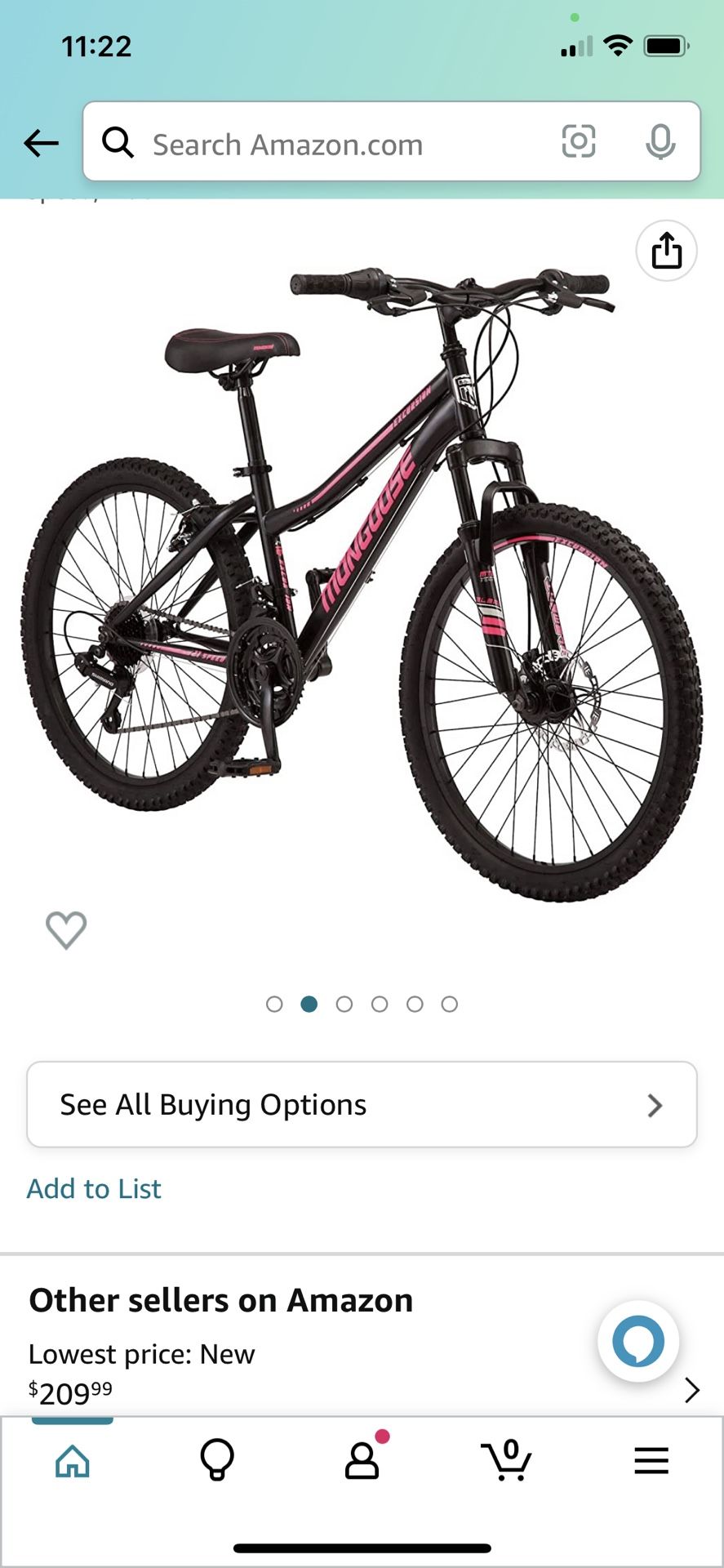
Task: Go to the Home tab
Action: (x=73, y=1460)
